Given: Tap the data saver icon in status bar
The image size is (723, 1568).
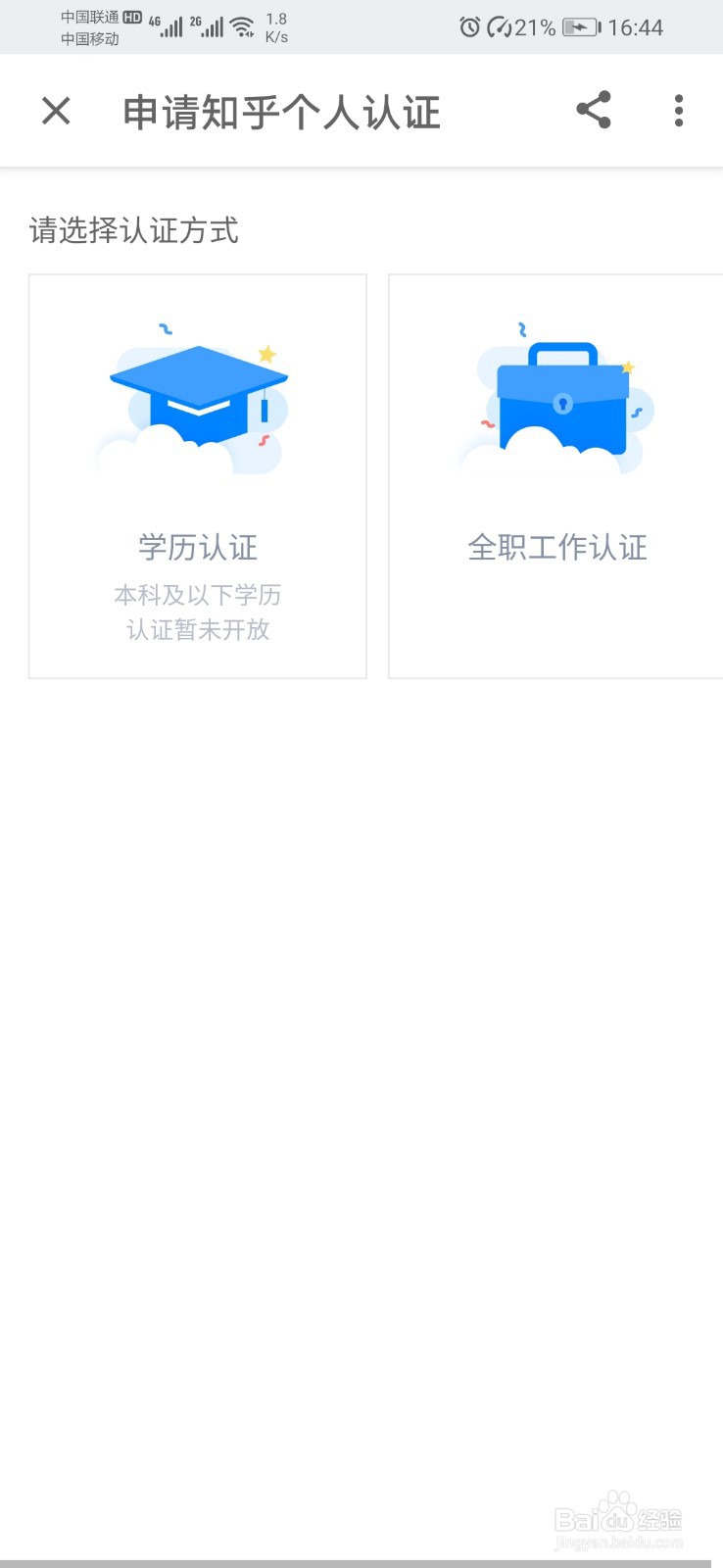Looking at the screenshot, I should (498, 27).
